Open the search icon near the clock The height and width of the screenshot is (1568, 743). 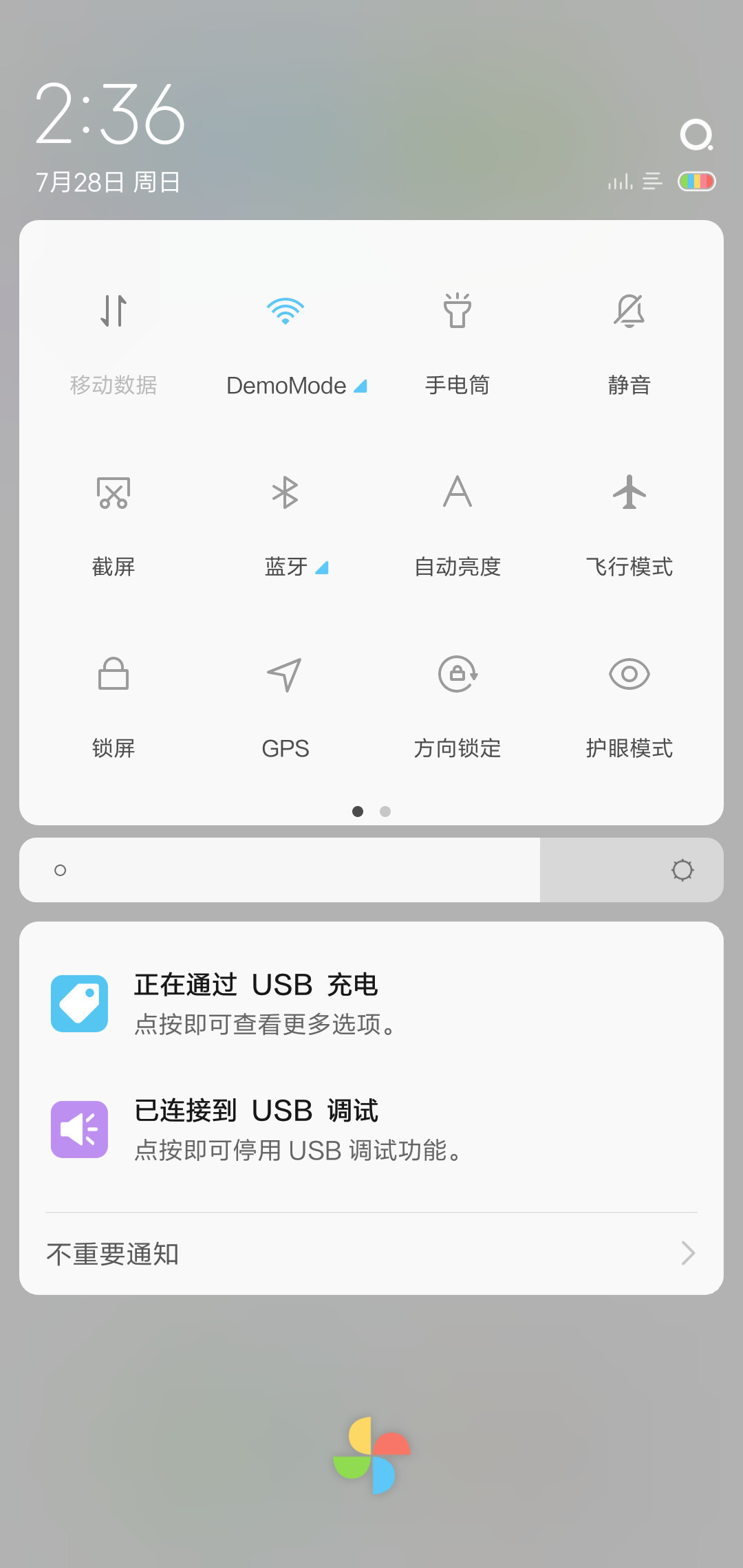click(697, 135)
